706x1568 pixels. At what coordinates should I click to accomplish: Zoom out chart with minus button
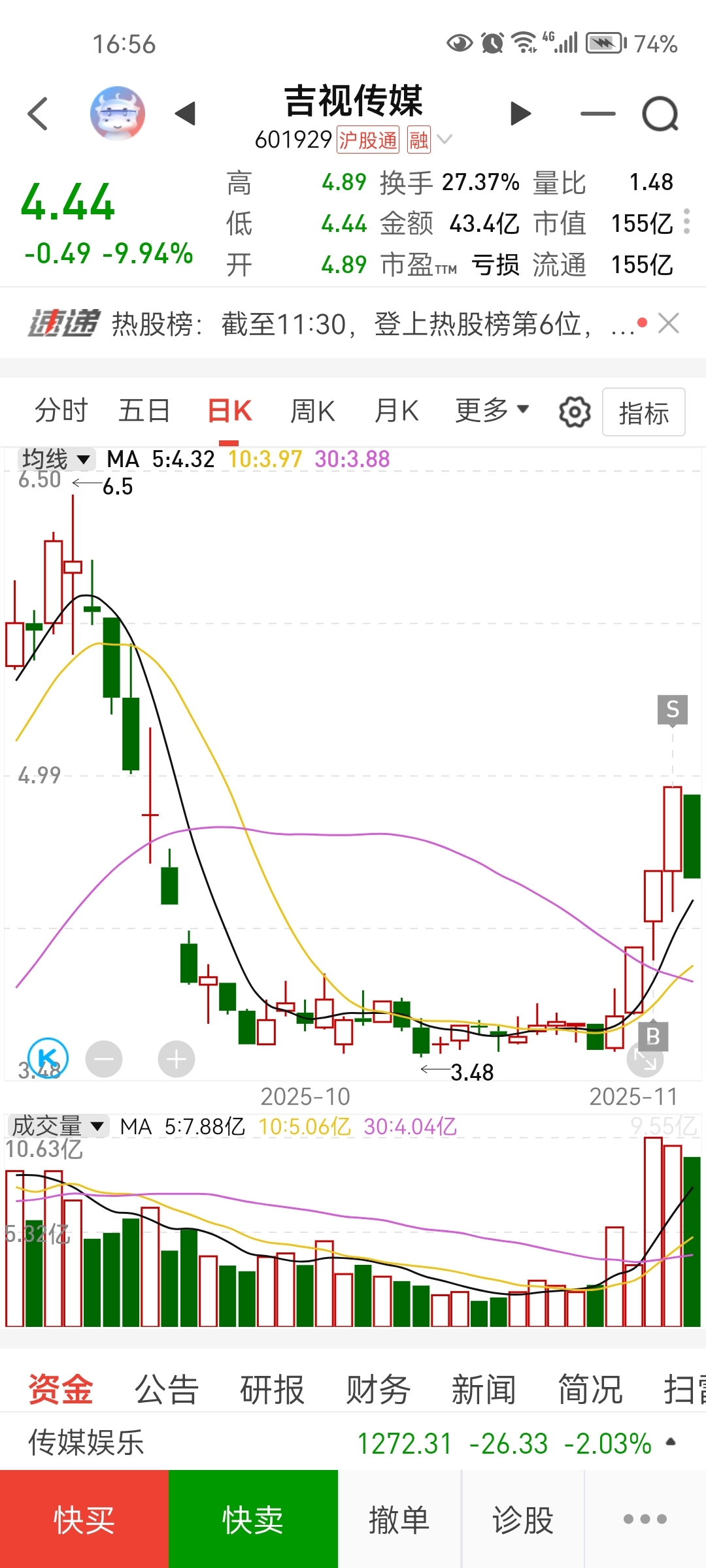point(104,1059)
